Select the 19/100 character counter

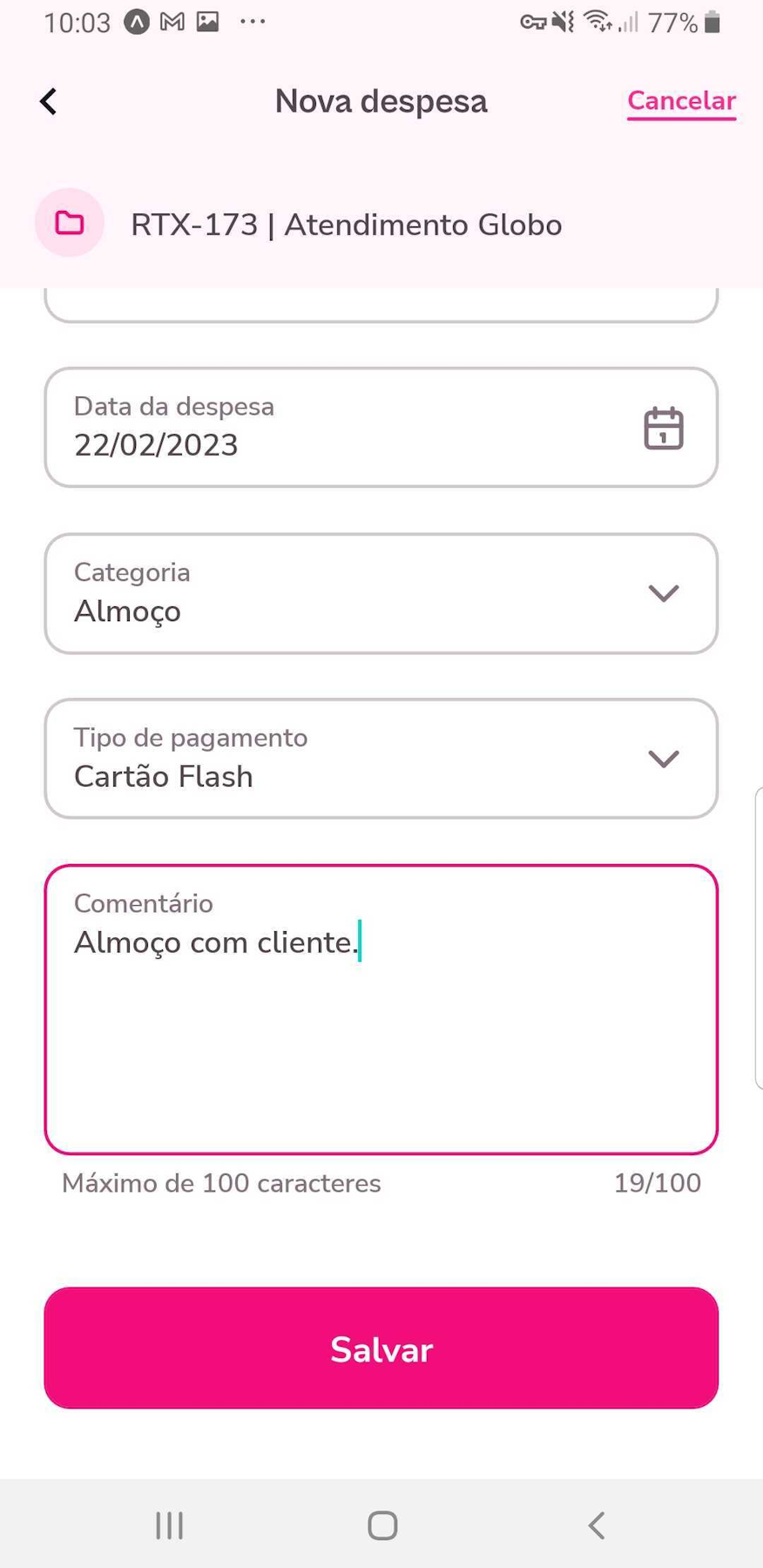tap(657, 1182)
